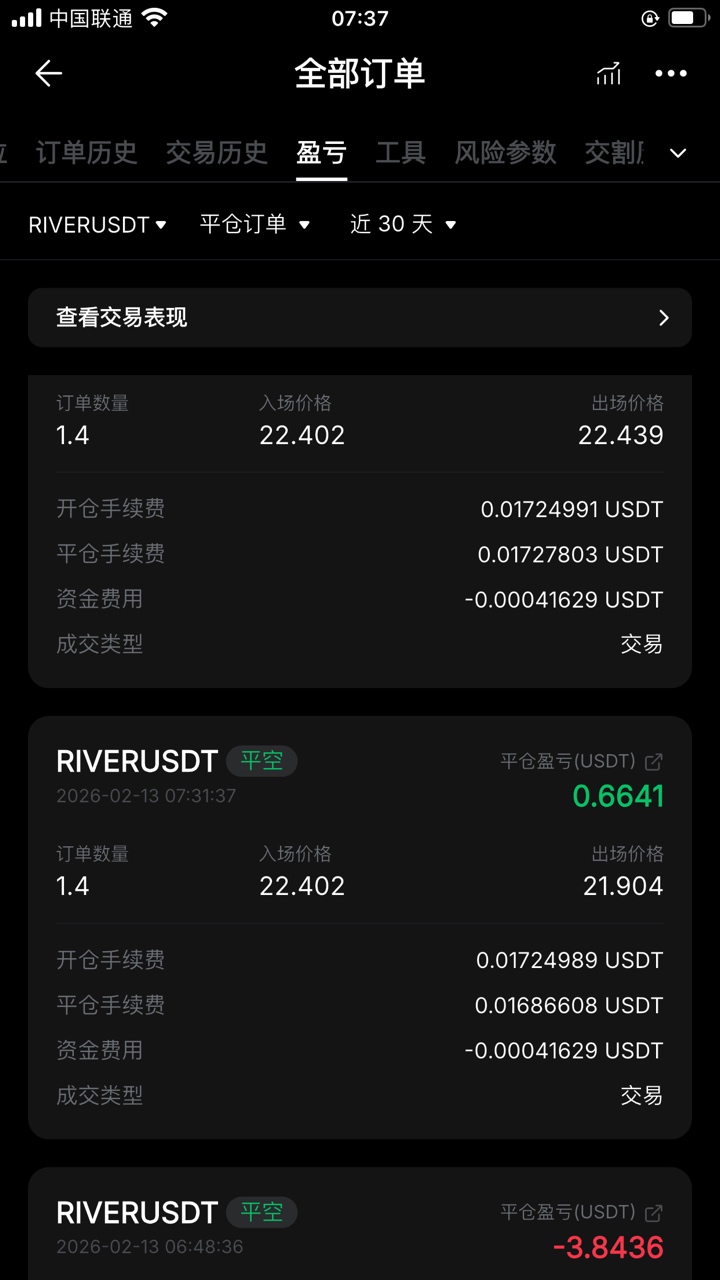
Task: Open the 平仓订单 filter dropdown
Action: coord(255,224)
